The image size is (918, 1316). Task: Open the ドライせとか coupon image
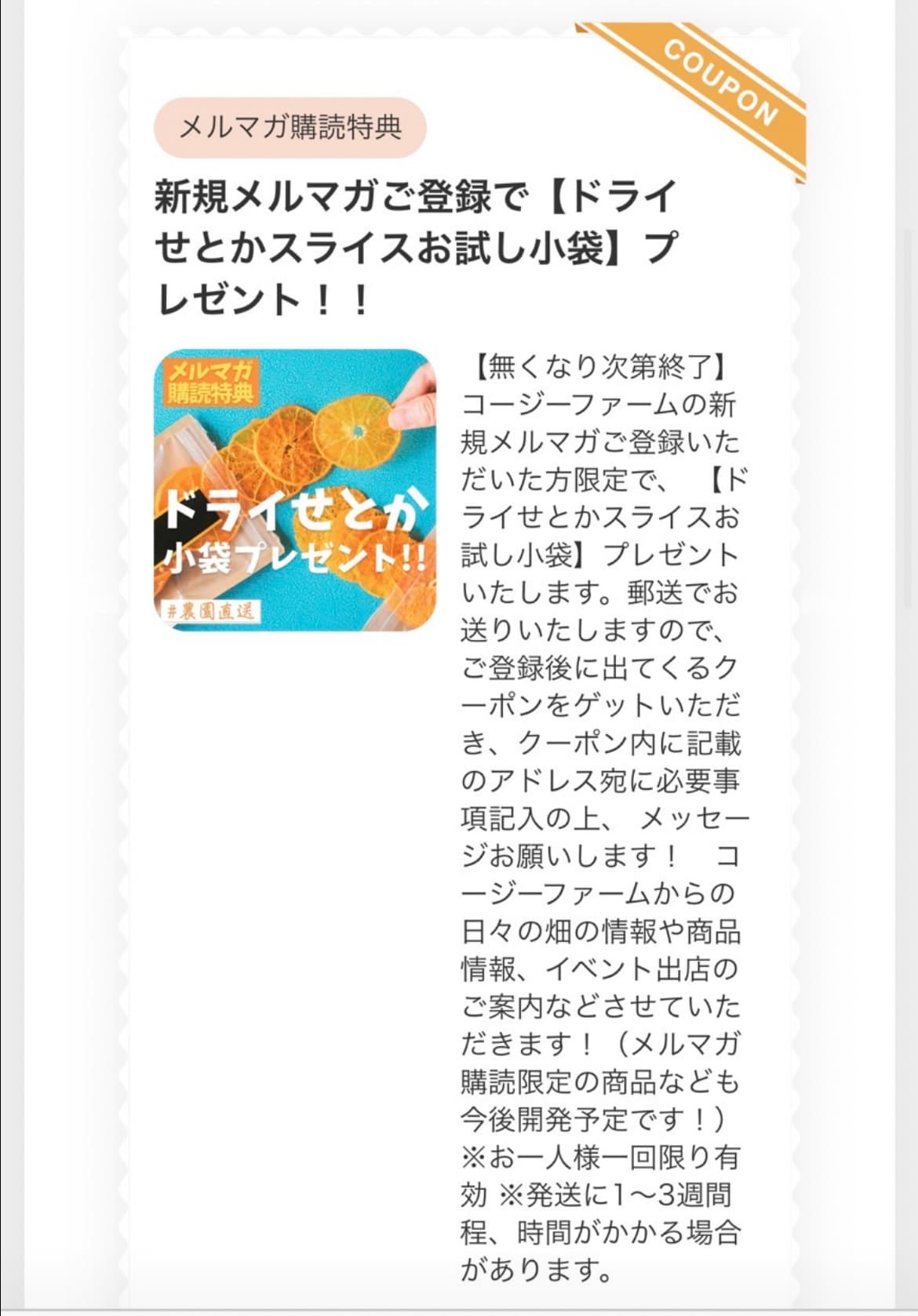294,489
